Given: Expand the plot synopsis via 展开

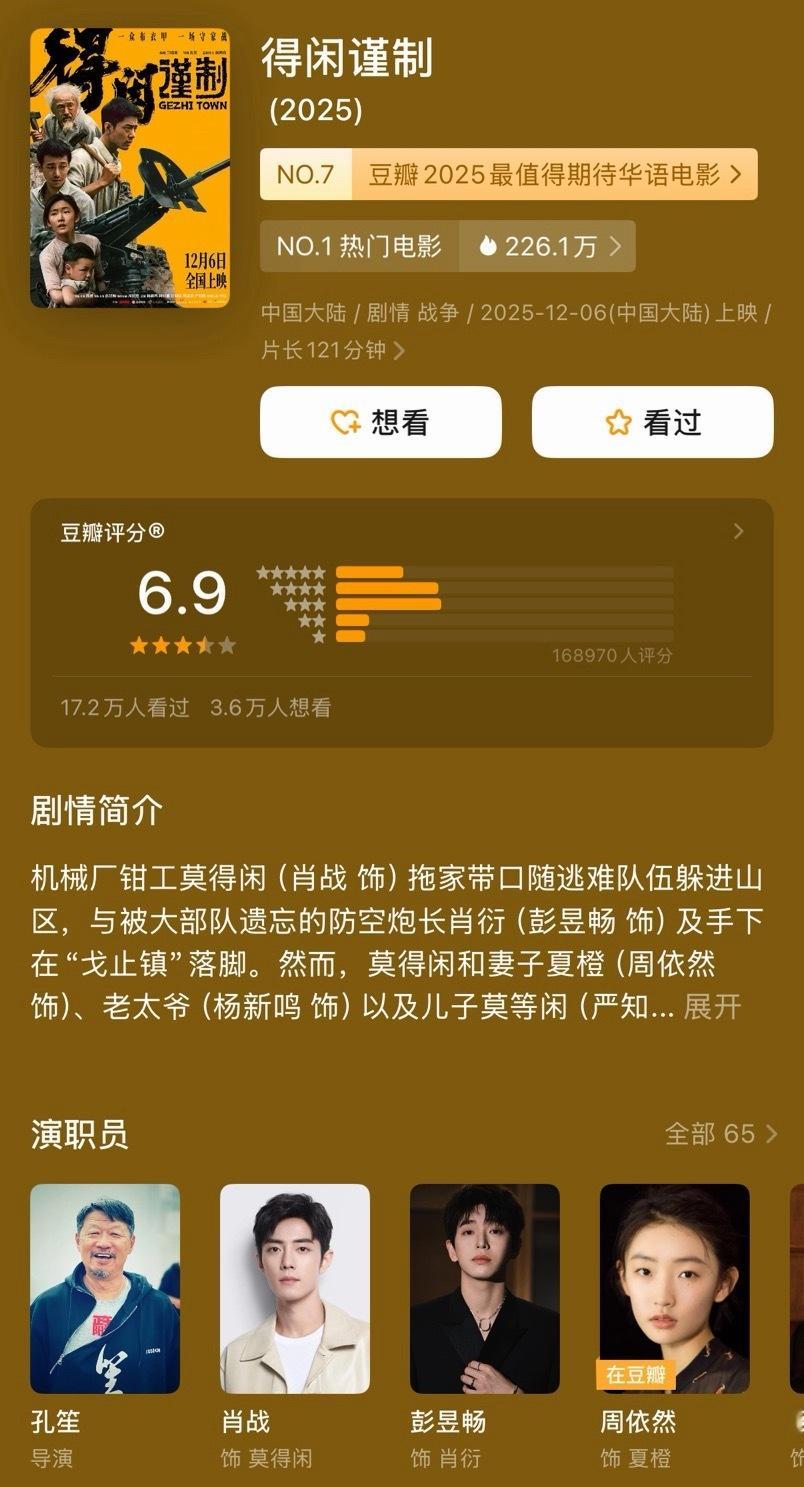Looking at the screenshot, I should click(x=712, y=1010).
